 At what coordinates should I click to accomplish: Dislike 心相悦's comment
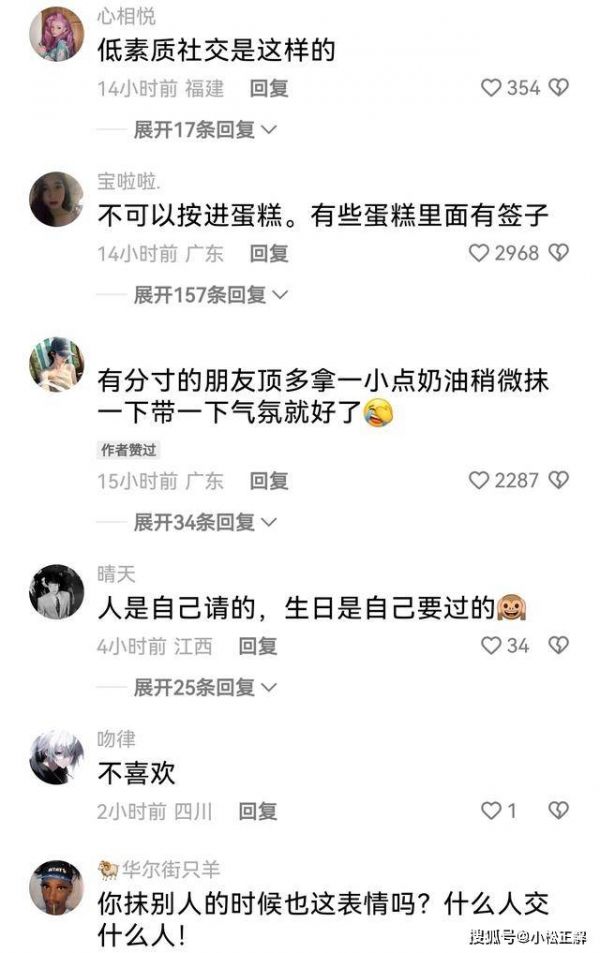(559, 88)
